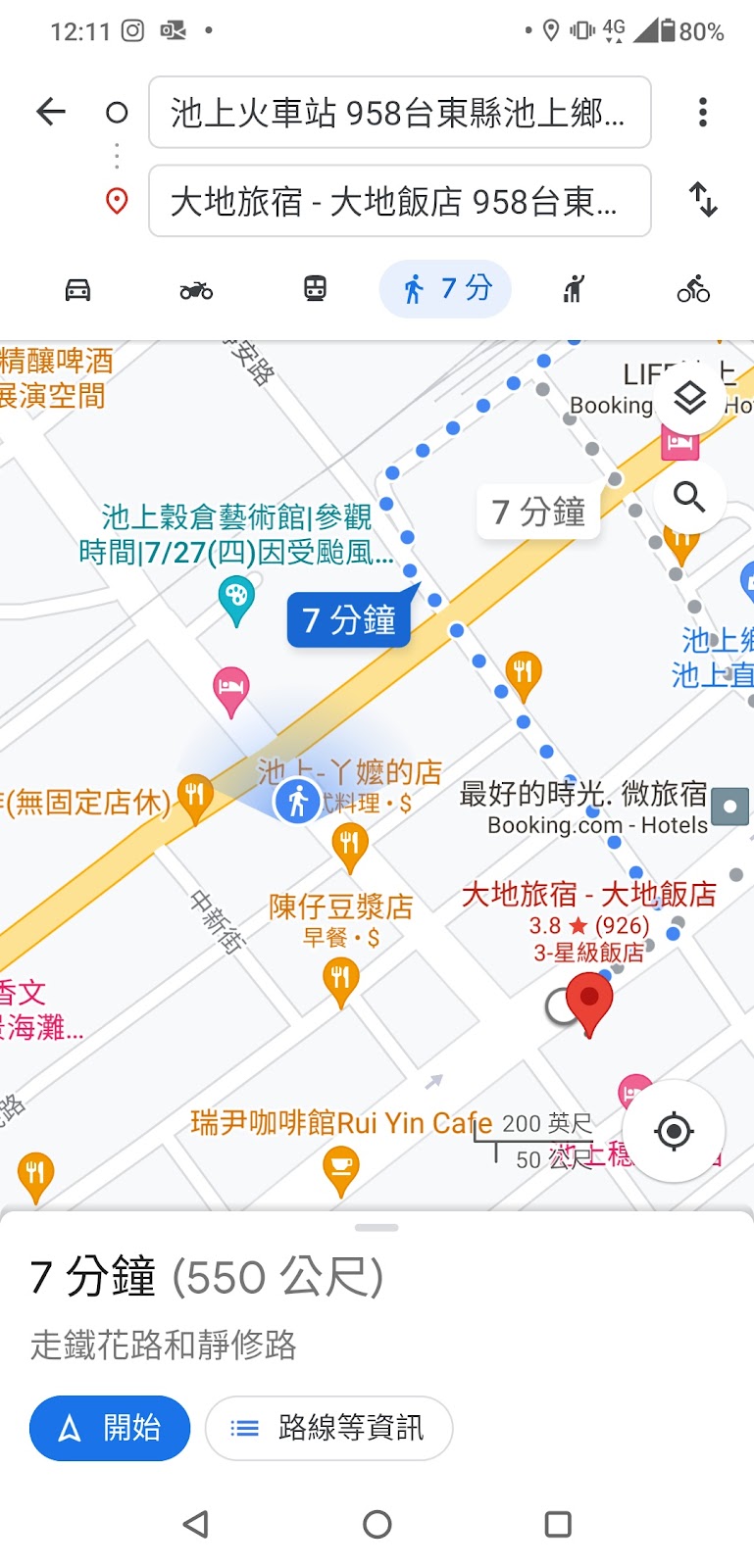This screenshot has height=1568, width=754.
Task: Tap 開始 to start navigation
Action: point(110,1428)
